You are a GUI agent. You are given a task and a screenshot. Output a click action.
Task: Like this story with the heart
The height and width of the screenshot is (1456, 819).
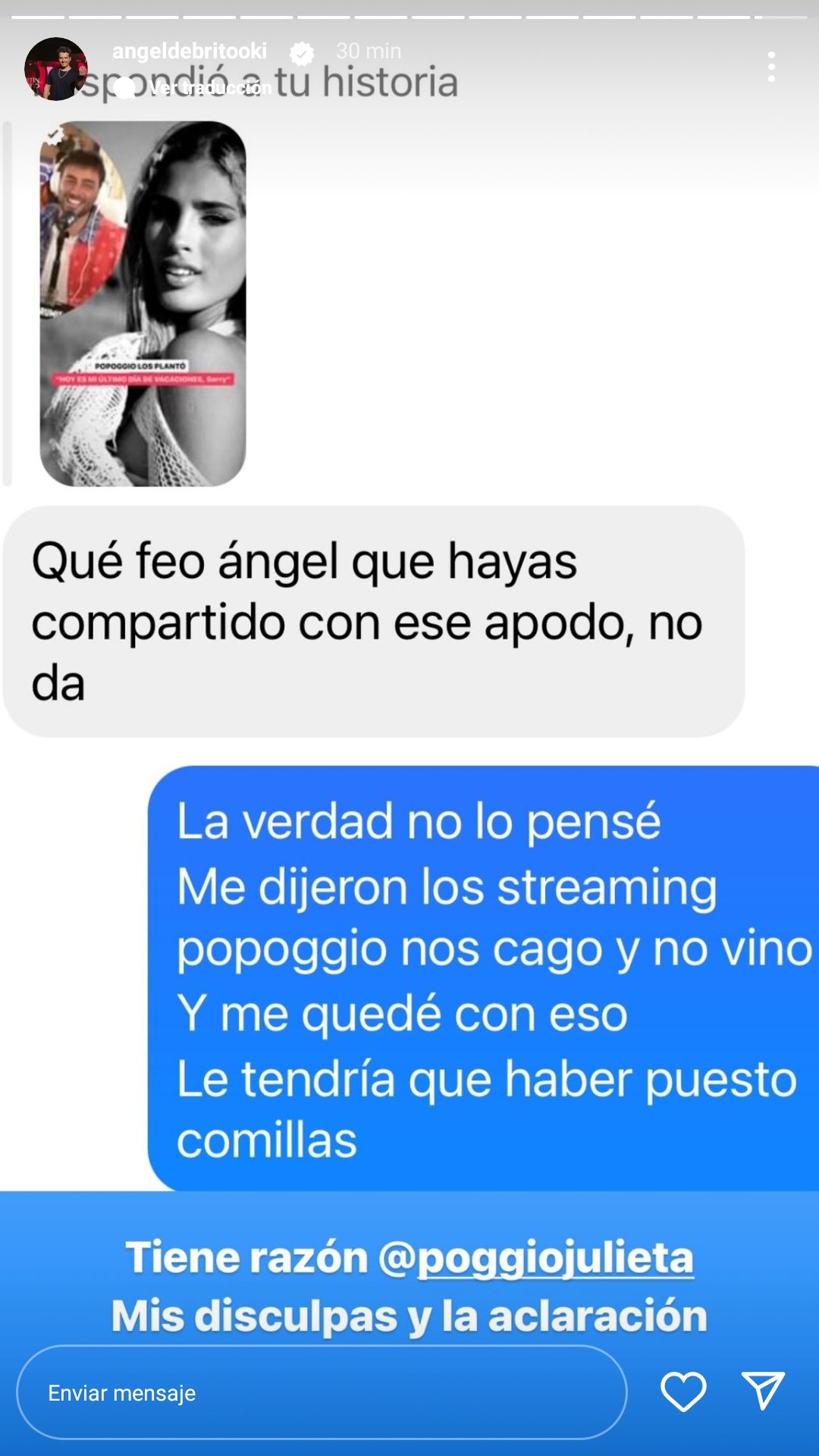pos(683,1392)
